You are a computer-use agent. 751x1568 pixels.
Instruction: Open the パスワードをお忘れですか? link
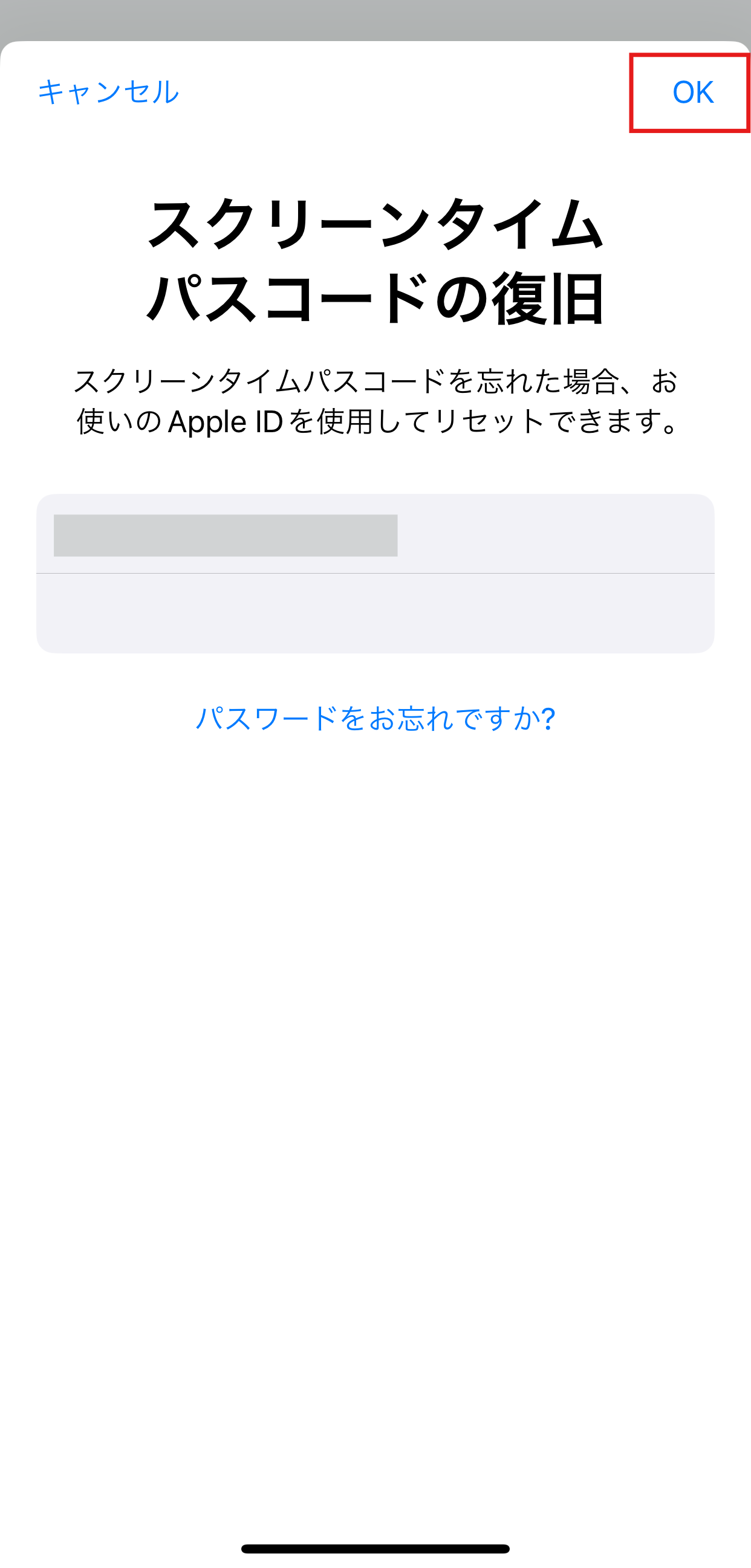[x=375, y=718]
